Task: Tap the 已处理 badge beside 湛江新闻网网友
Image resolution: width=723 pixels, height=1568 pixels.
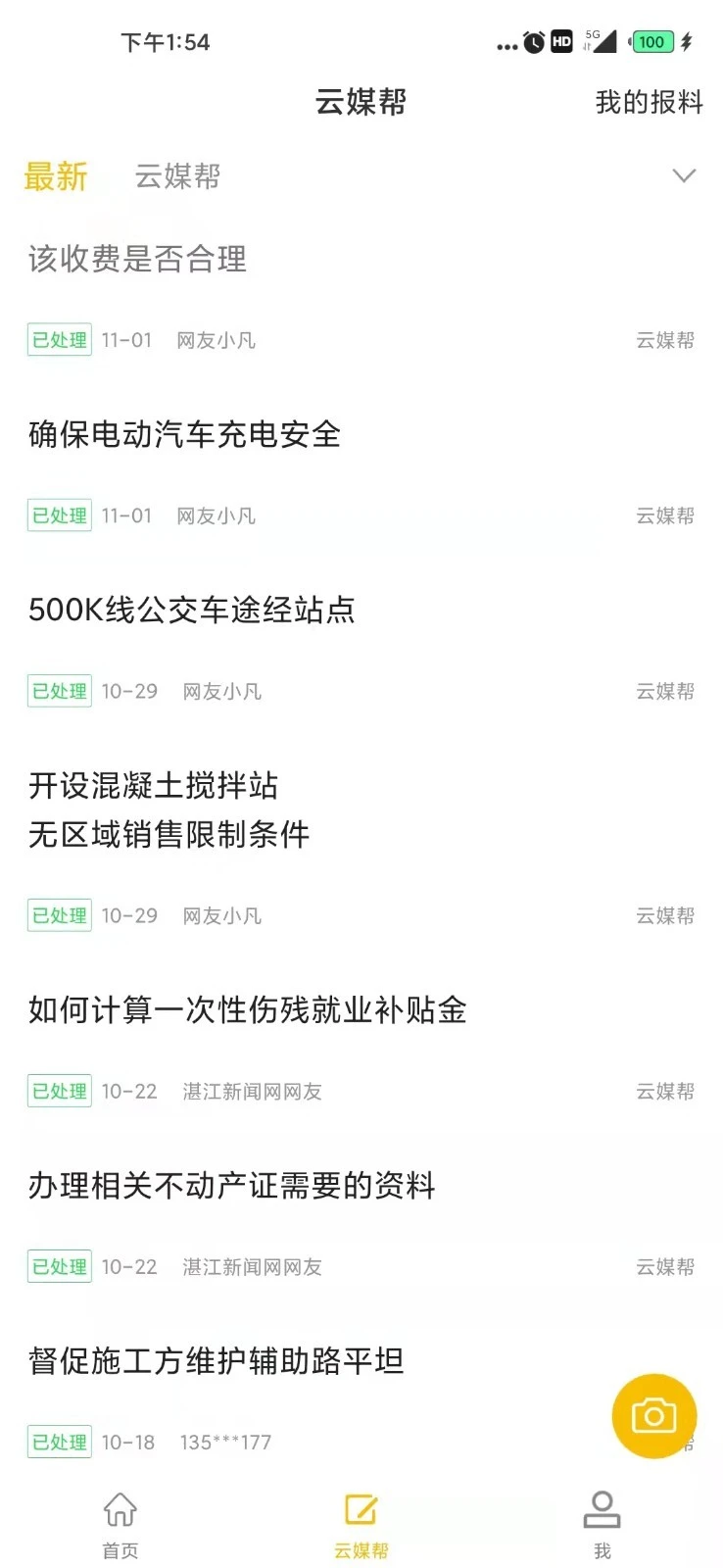Action: point(58,1091)
